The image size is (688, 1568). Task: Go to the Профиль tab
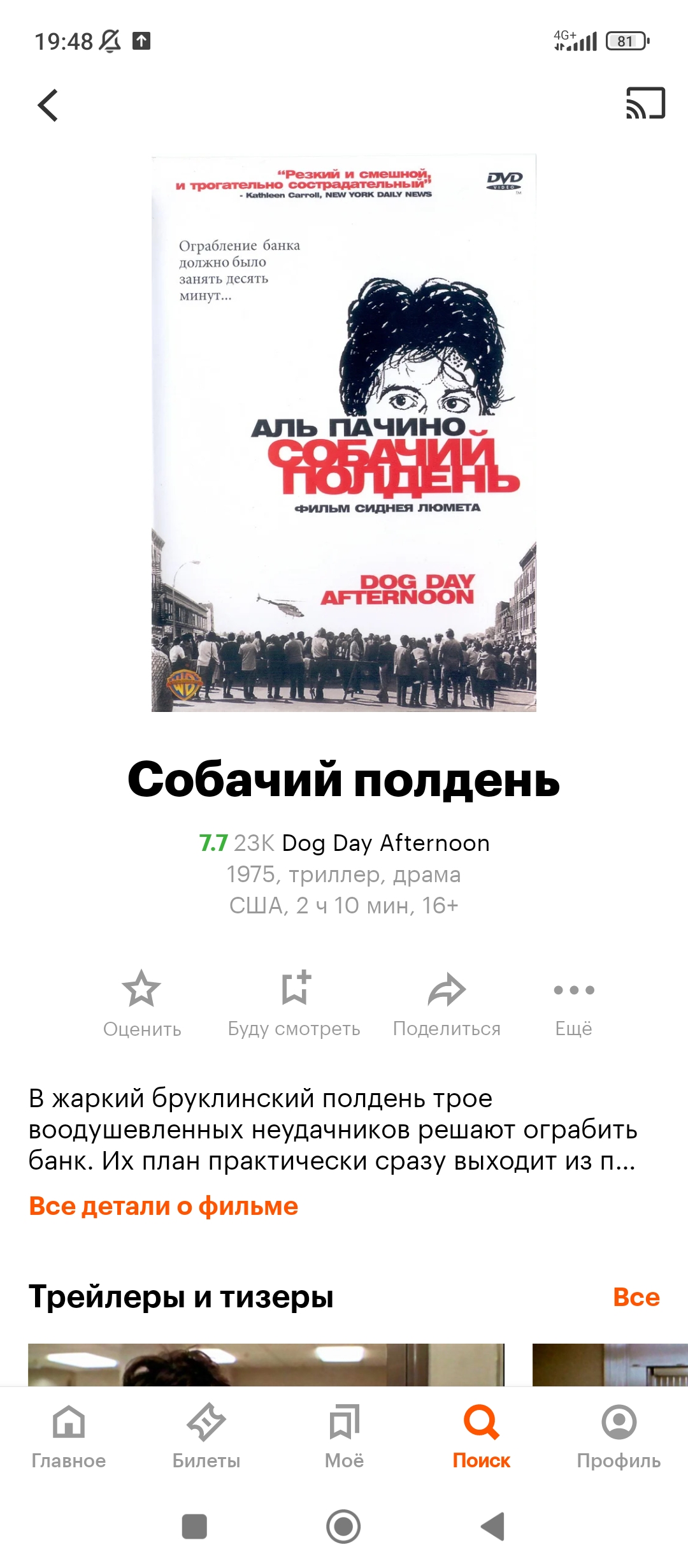(619, 1437)
